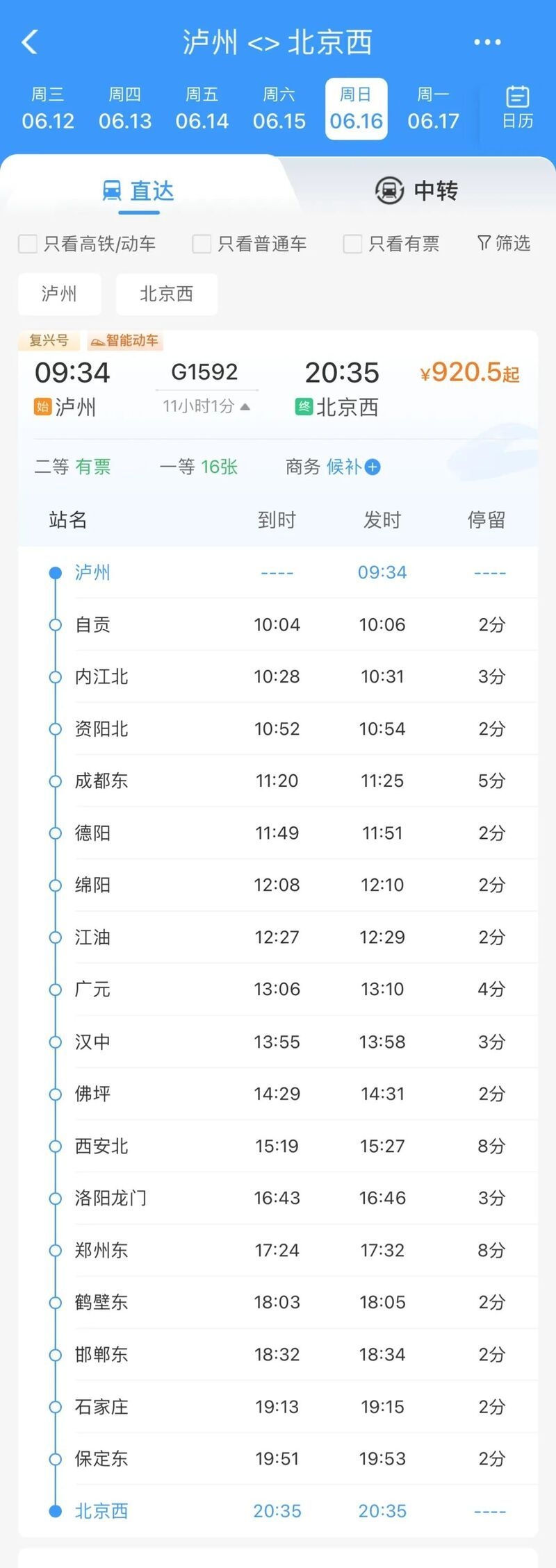
Task: Switch to the 中转 transfer tab
Action: tap(417, 190)
